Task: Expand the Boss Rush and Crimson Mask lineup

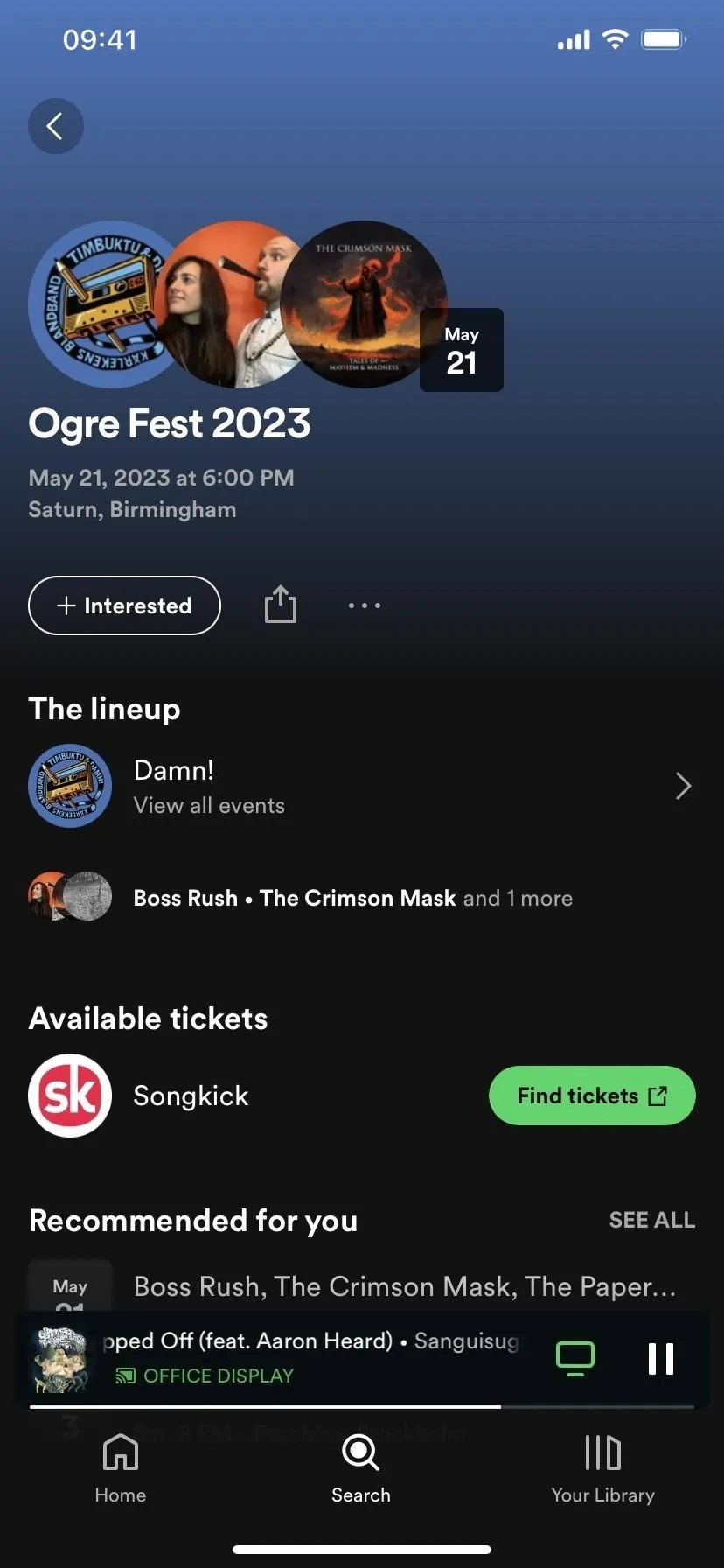Action: (x=362, y=898)
